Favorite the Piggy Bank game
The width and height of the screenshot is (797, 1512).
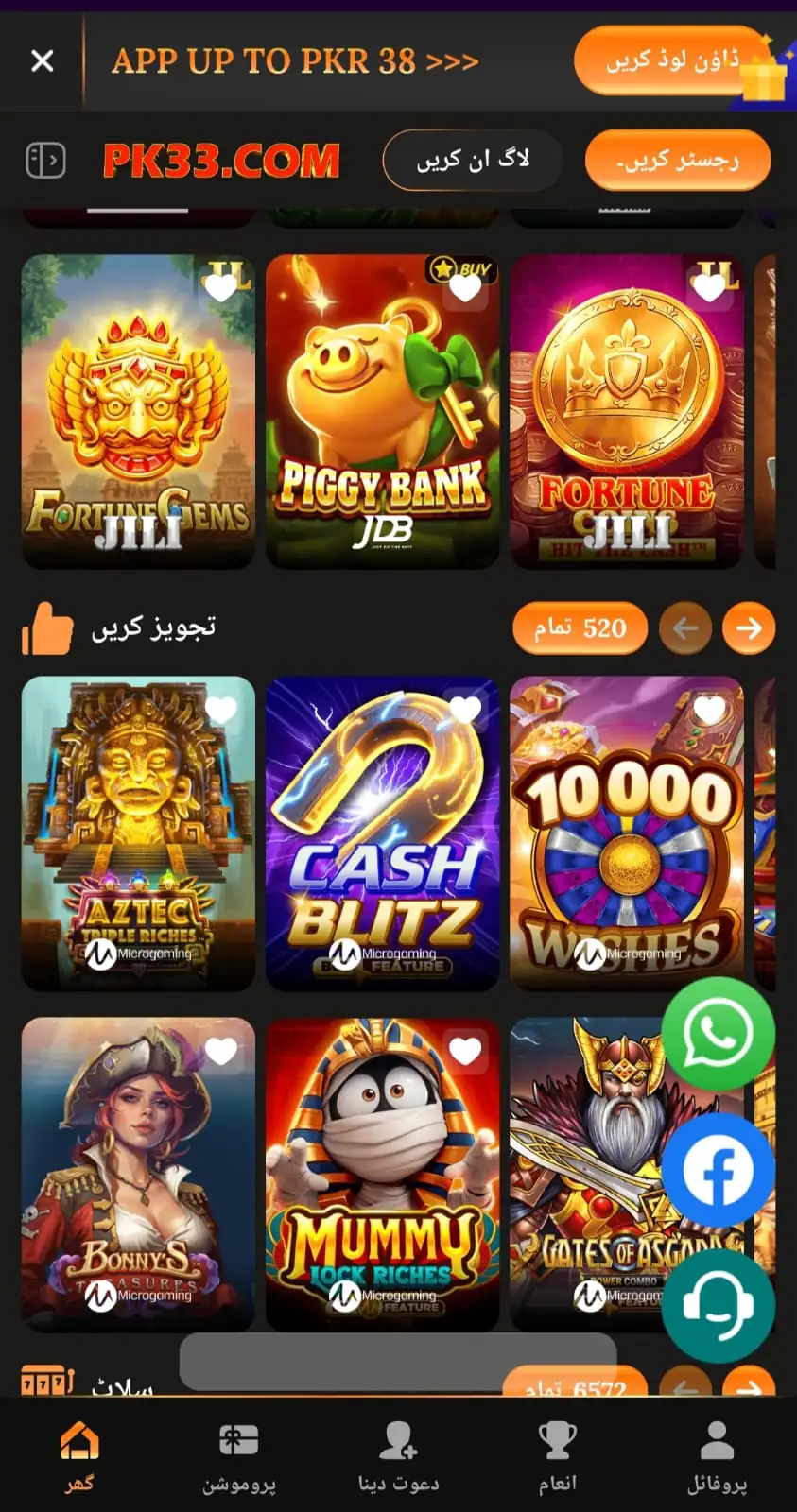click(x=465, y=287)
